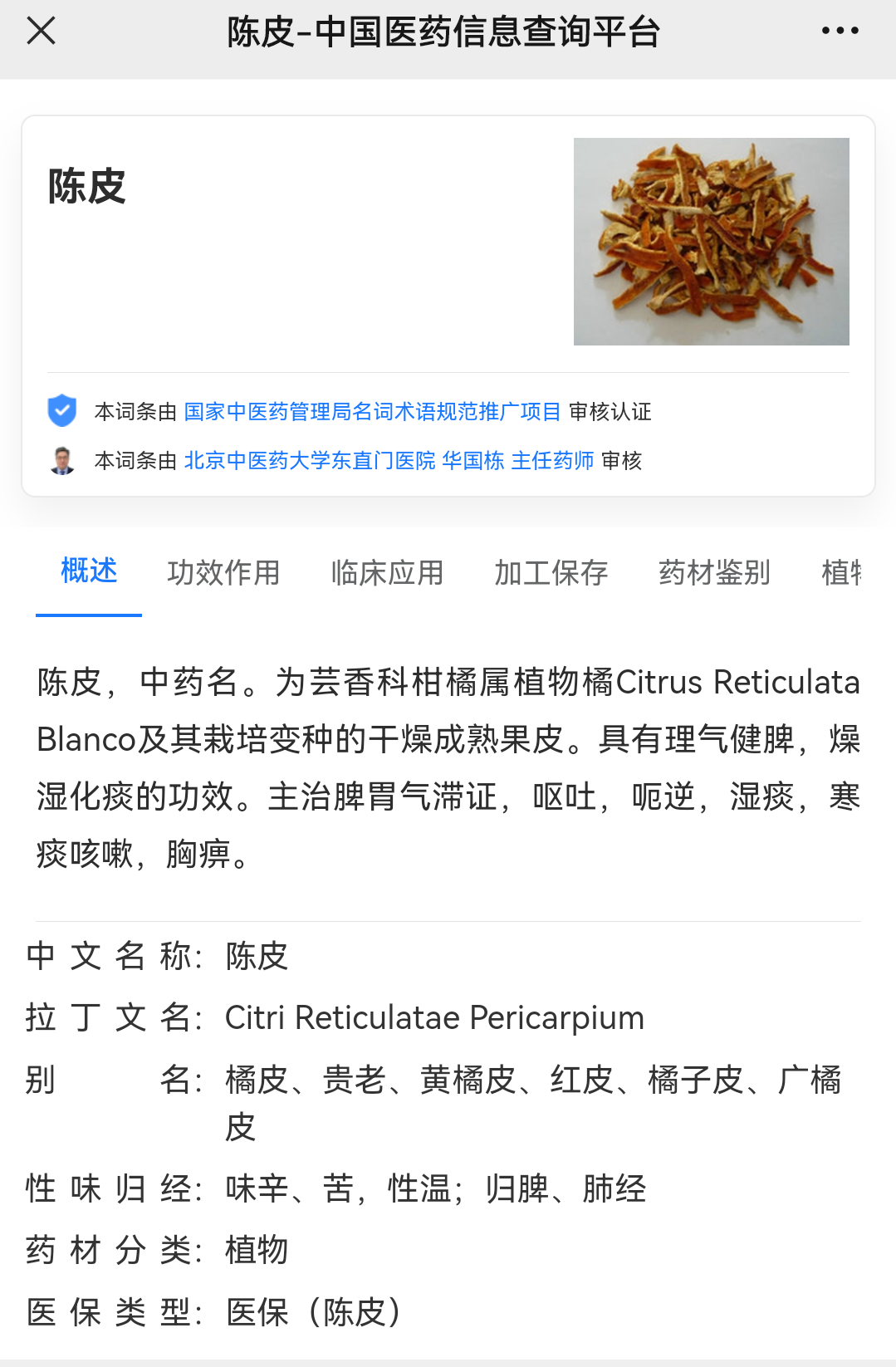896x1367 pixels.
Task: Switch to the 临床应用 tab
Action: [x=387, y=573]
